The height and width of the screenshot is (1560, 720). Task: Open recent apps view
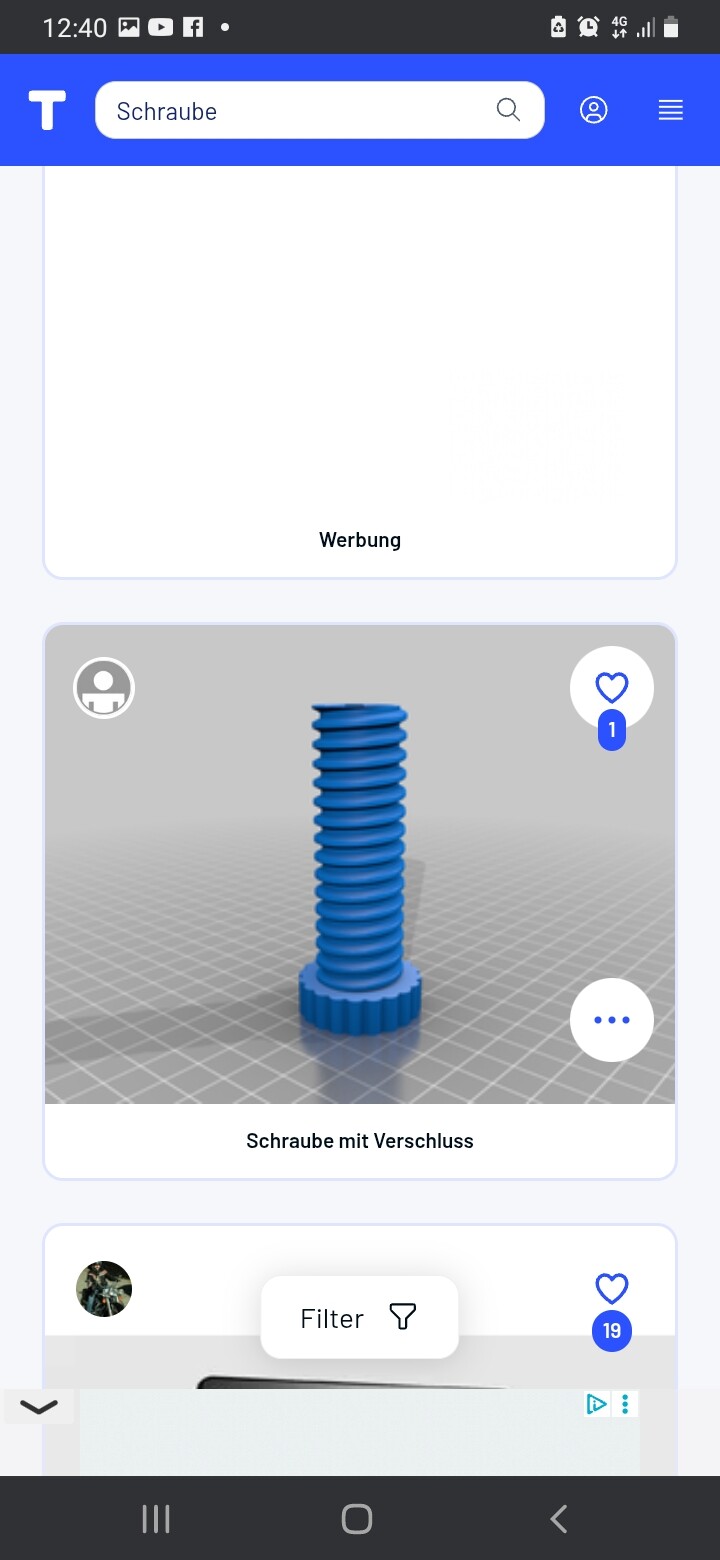click(x=156, y=1519)
